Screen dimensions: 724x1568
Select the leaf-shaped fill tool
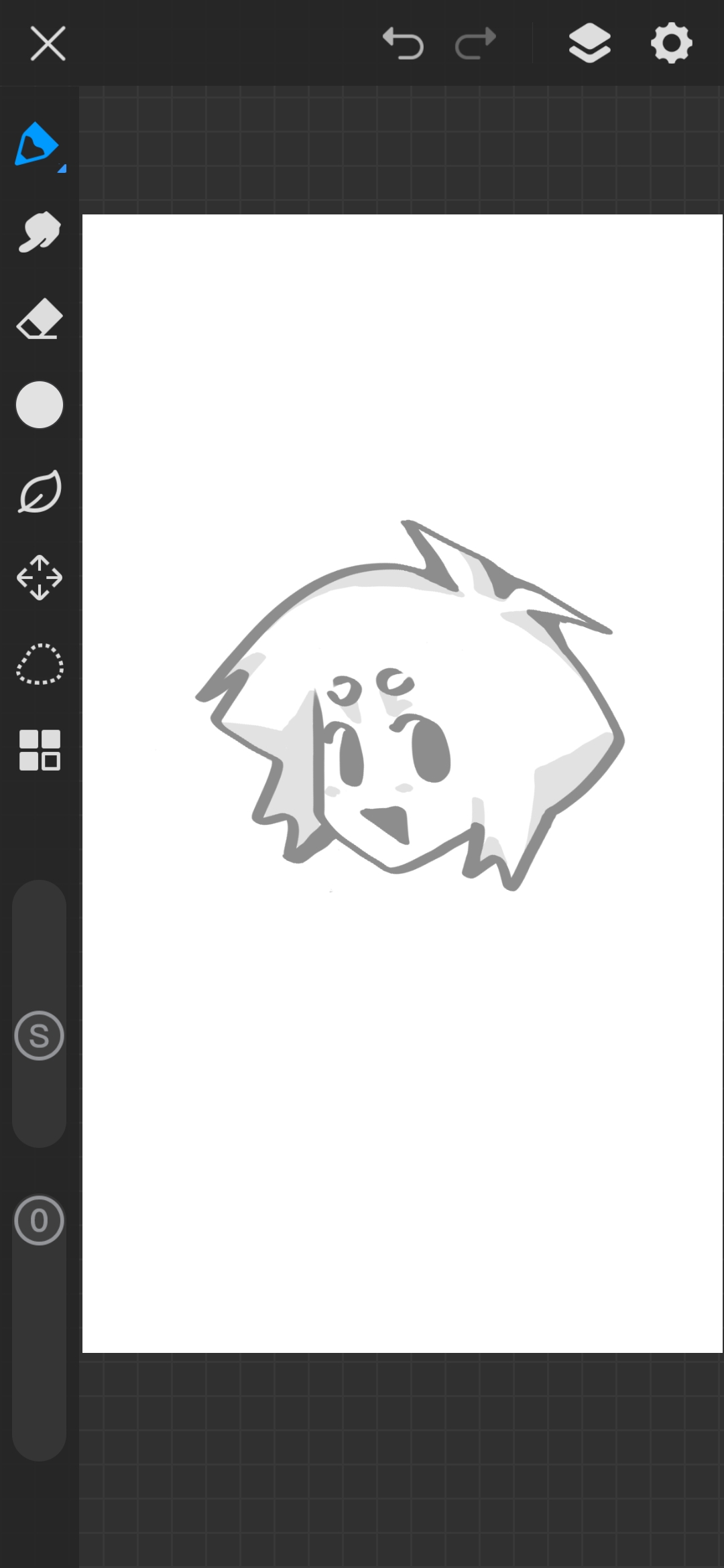40,492
